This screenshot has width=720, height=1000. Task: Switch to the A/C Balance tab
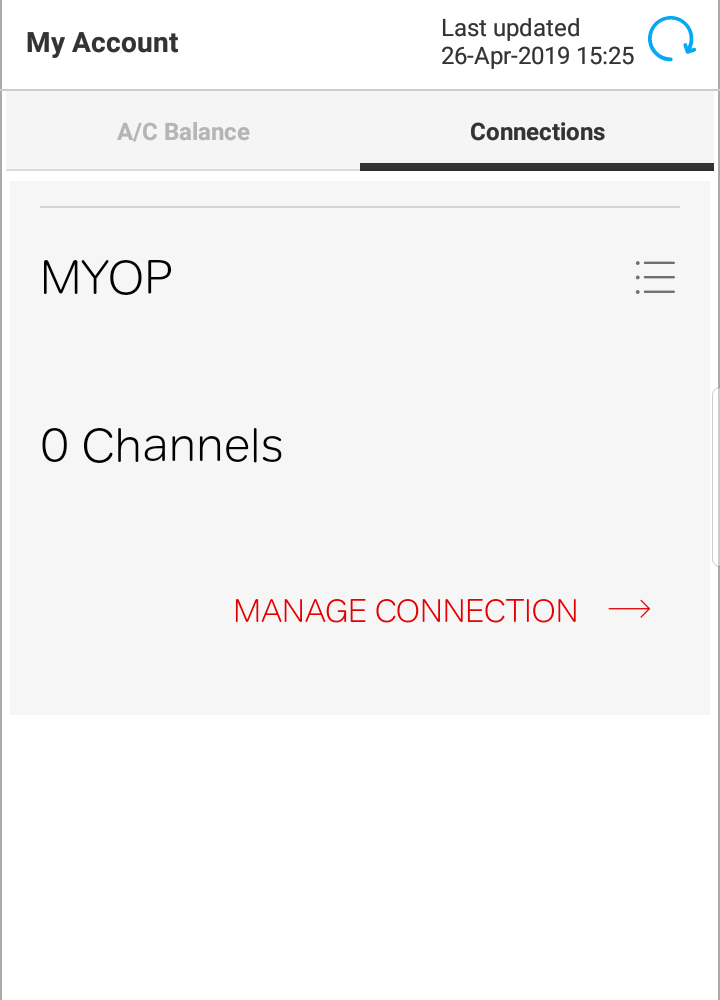point(183,132)
